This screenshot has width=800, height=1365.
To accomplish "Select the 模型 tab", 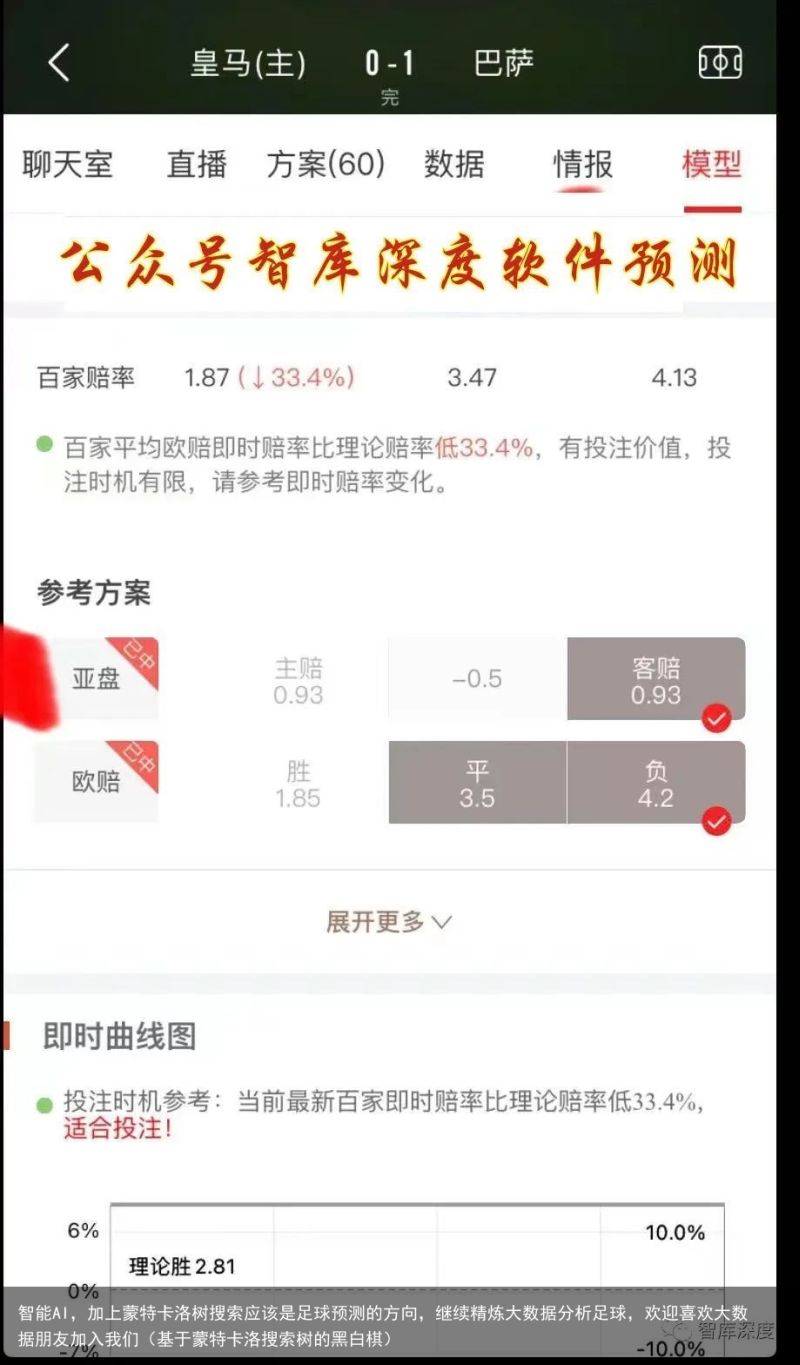I will click(712, 164).
